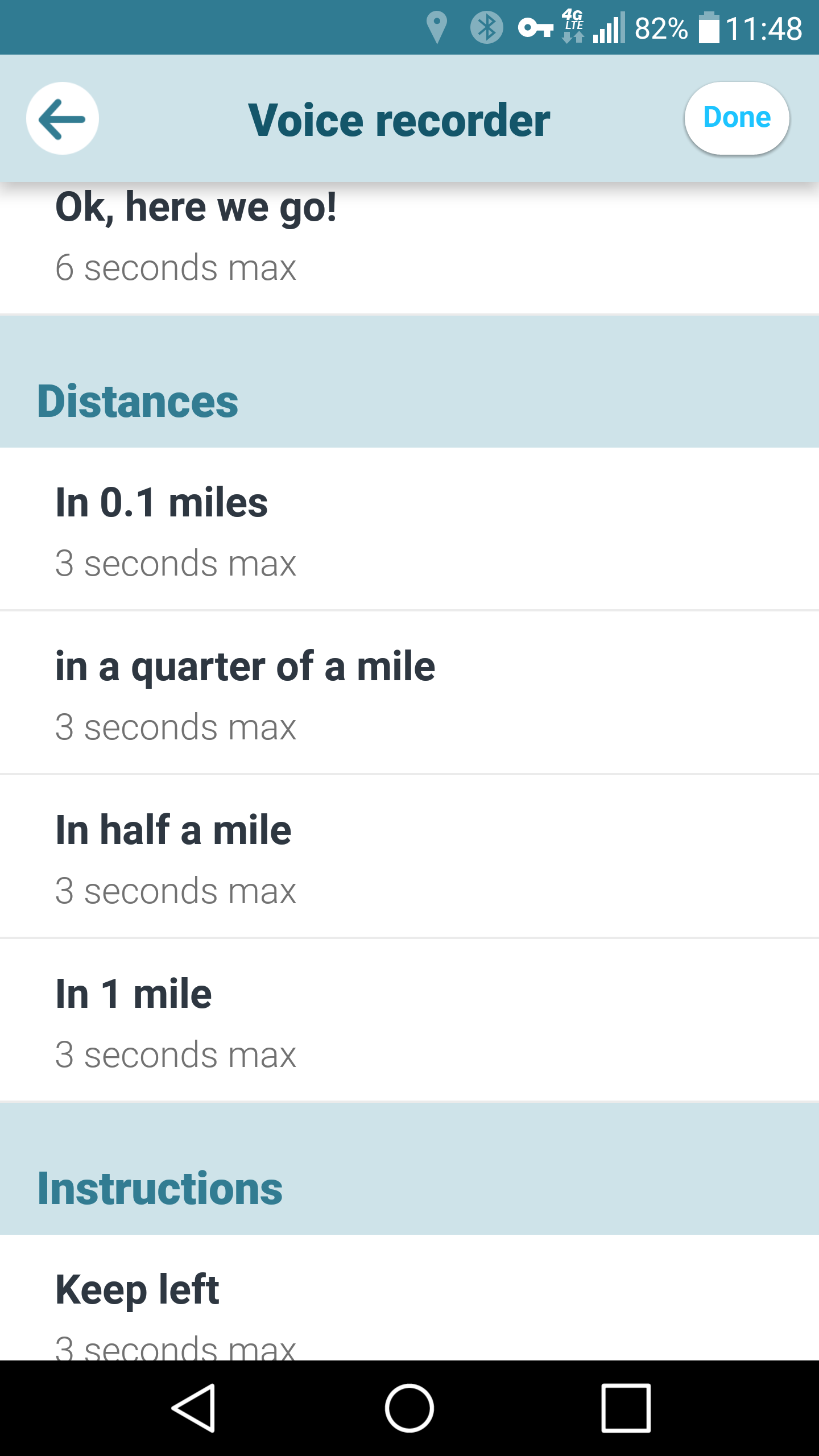Viewport: 819px width, 1456px height.
Task: Open recent apps from navigation bar
Action: click(626, 1408)
